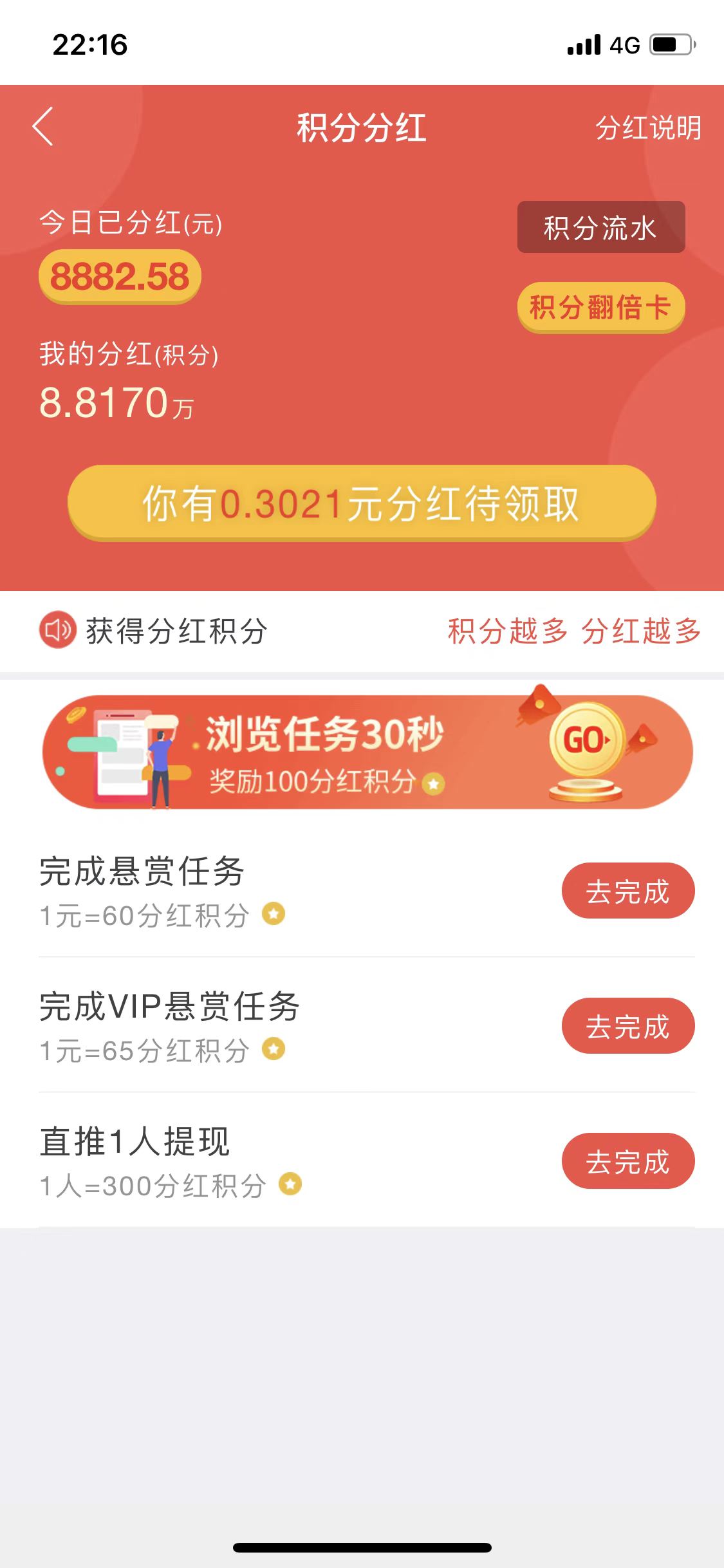Tap 去完成 for 完成VIP悬赏任务
The width and height of the screenshot is (724, 1568).
627,1026
